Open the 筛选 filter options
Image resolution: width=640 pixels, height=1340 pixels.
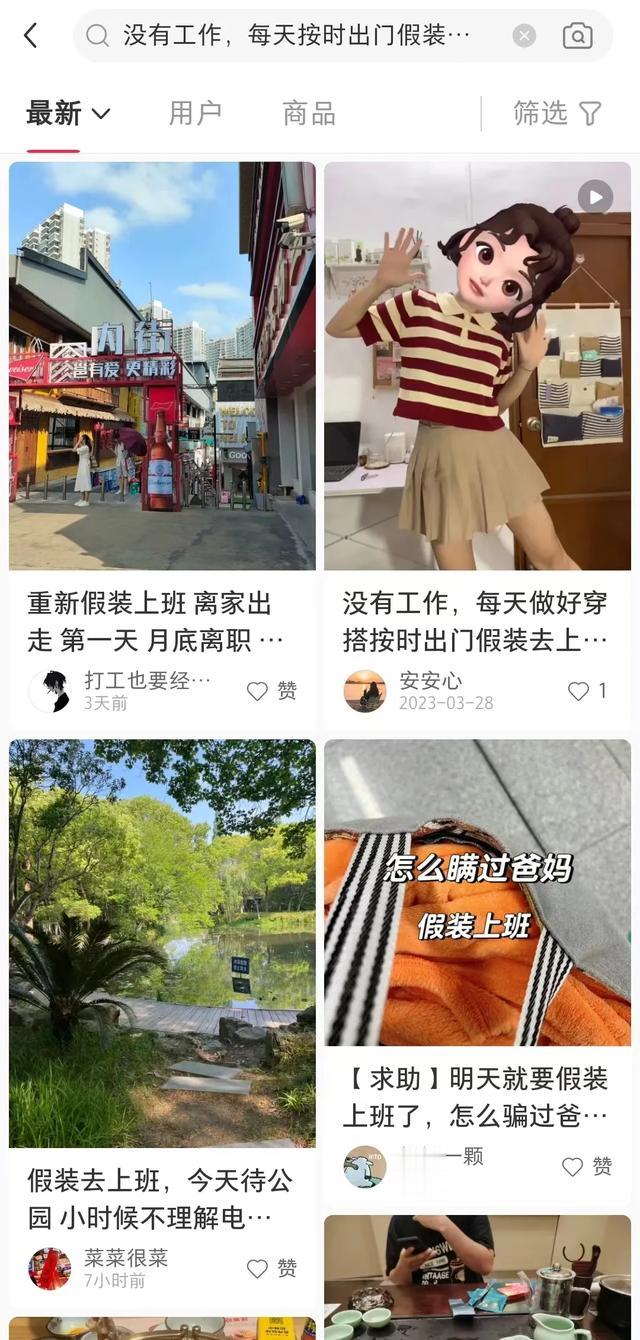pyautogui.click(x=557, y=114)
